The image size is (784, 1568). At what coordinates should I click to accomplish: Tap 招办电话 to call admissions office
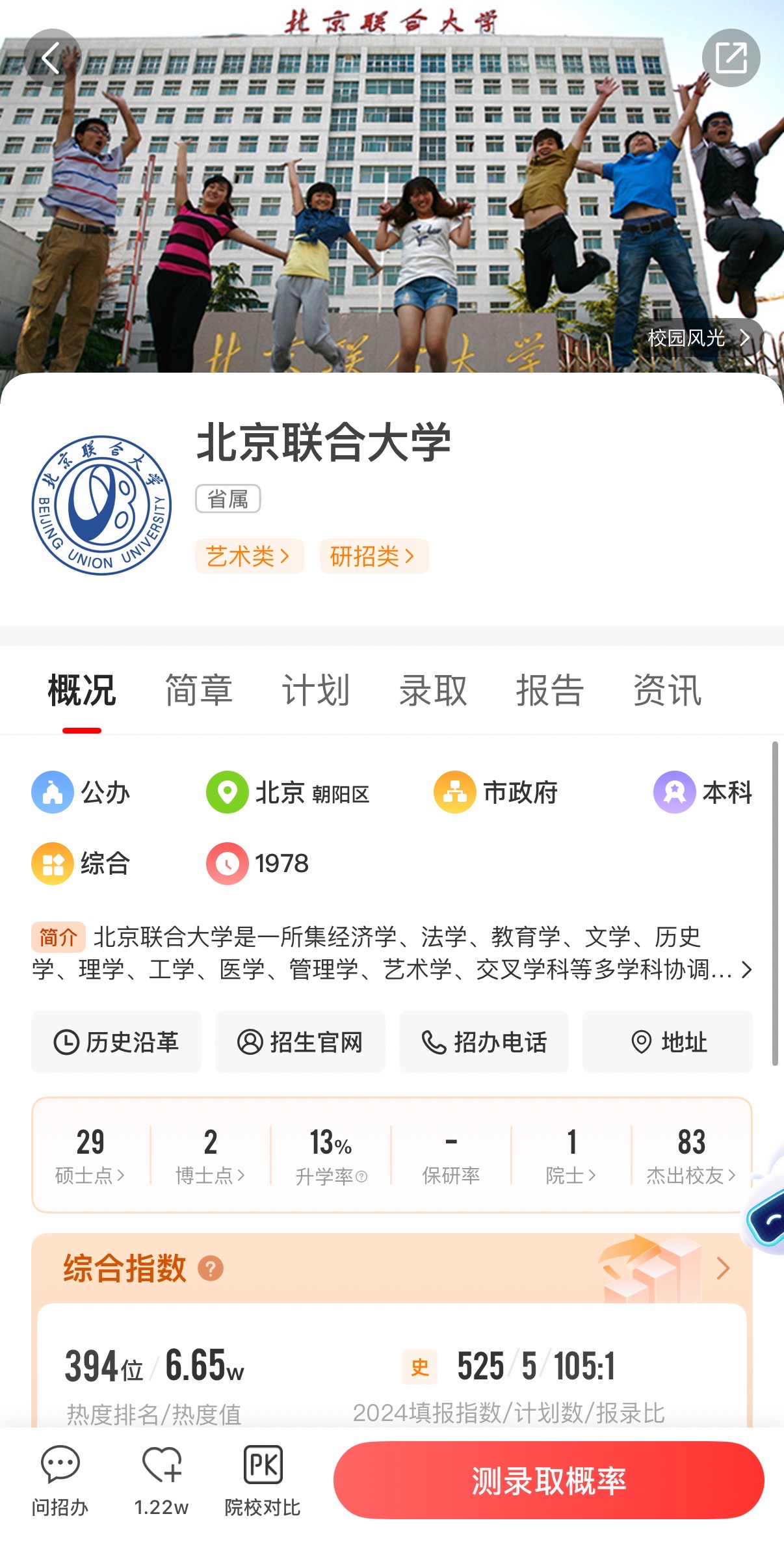click(x=484, y=1042)
